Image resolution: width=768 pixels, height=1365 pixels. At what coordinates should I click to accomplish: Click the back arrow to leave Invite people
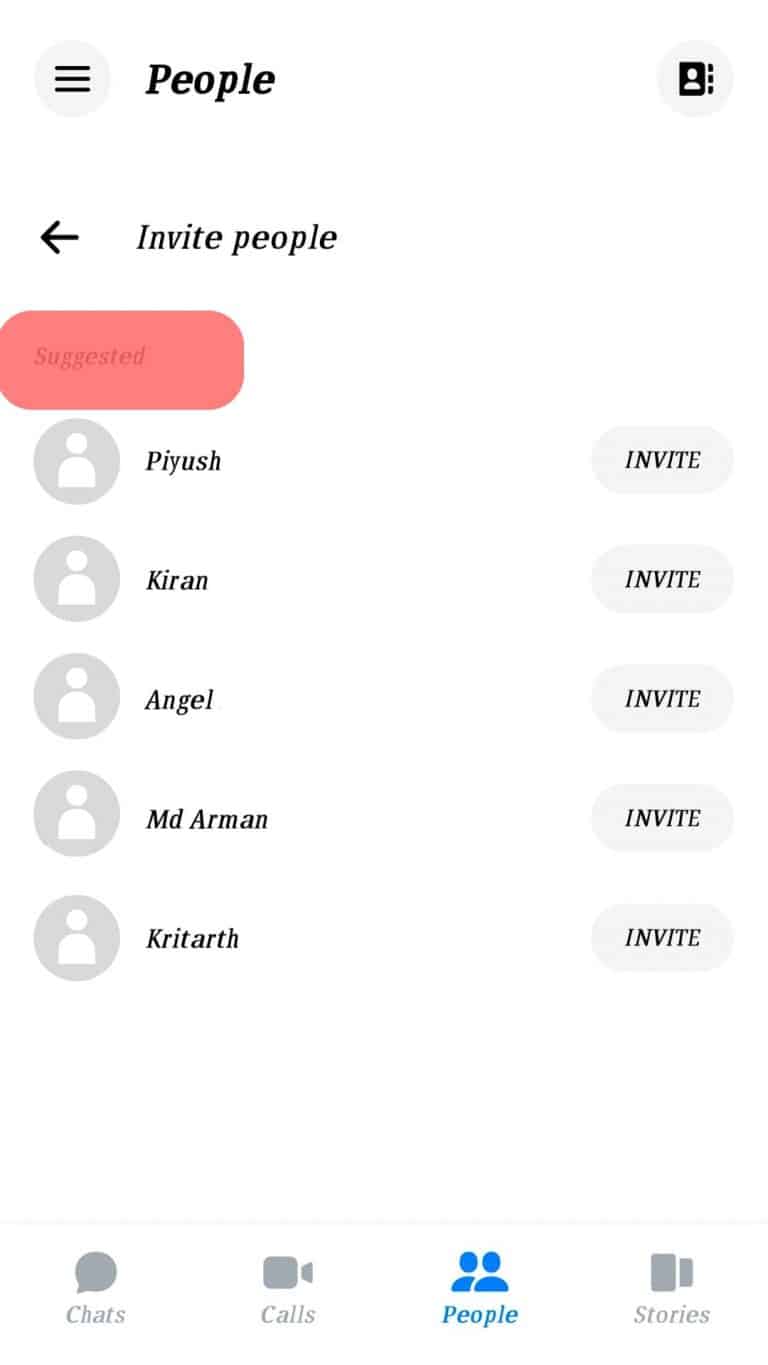coord(58,237)
